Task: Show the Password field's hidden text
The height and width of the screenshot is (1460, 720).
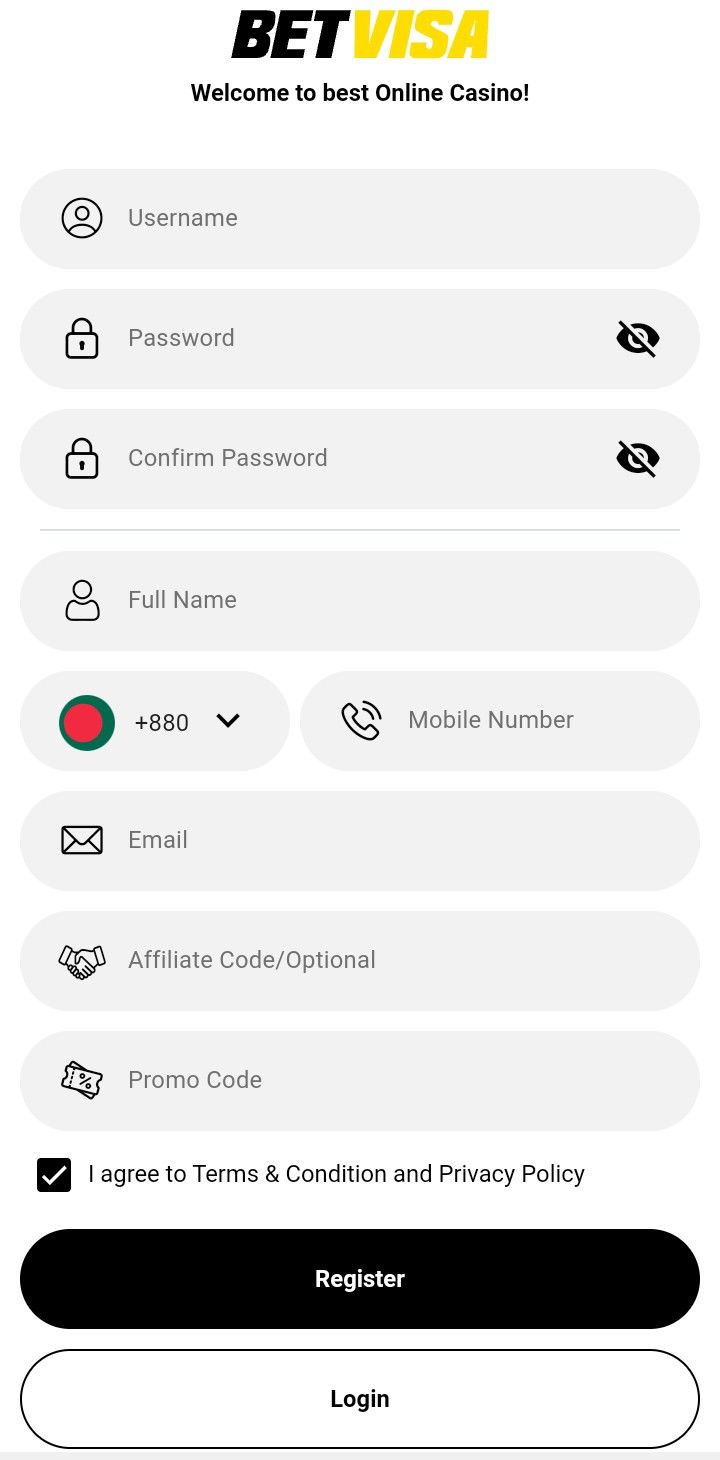Action: [x=637, y=339]
